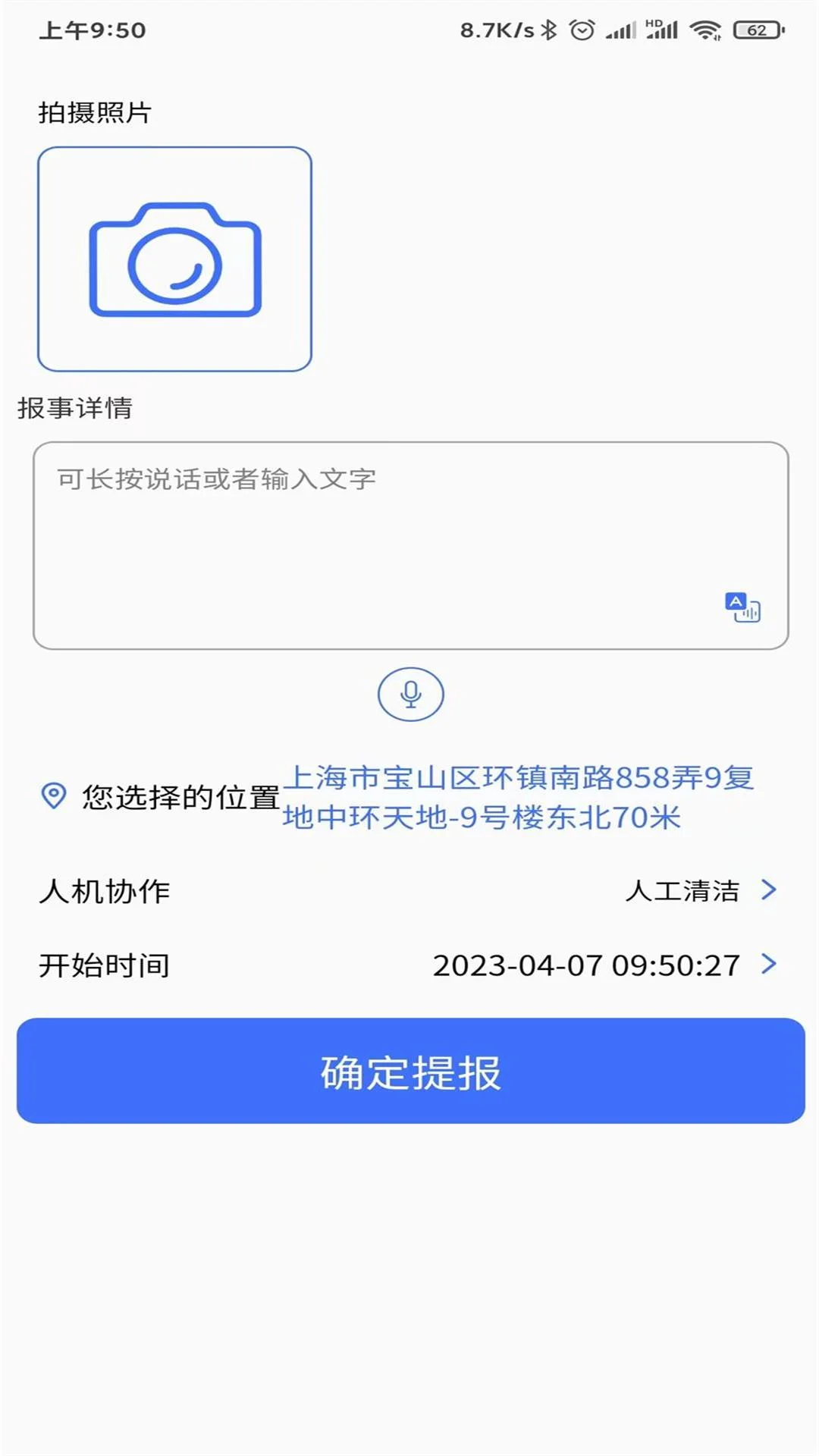The height and width of the screenshot is (1456, 819).
Task: Open the 人机协作 selection via its chevron
Action: click(771, 889)
